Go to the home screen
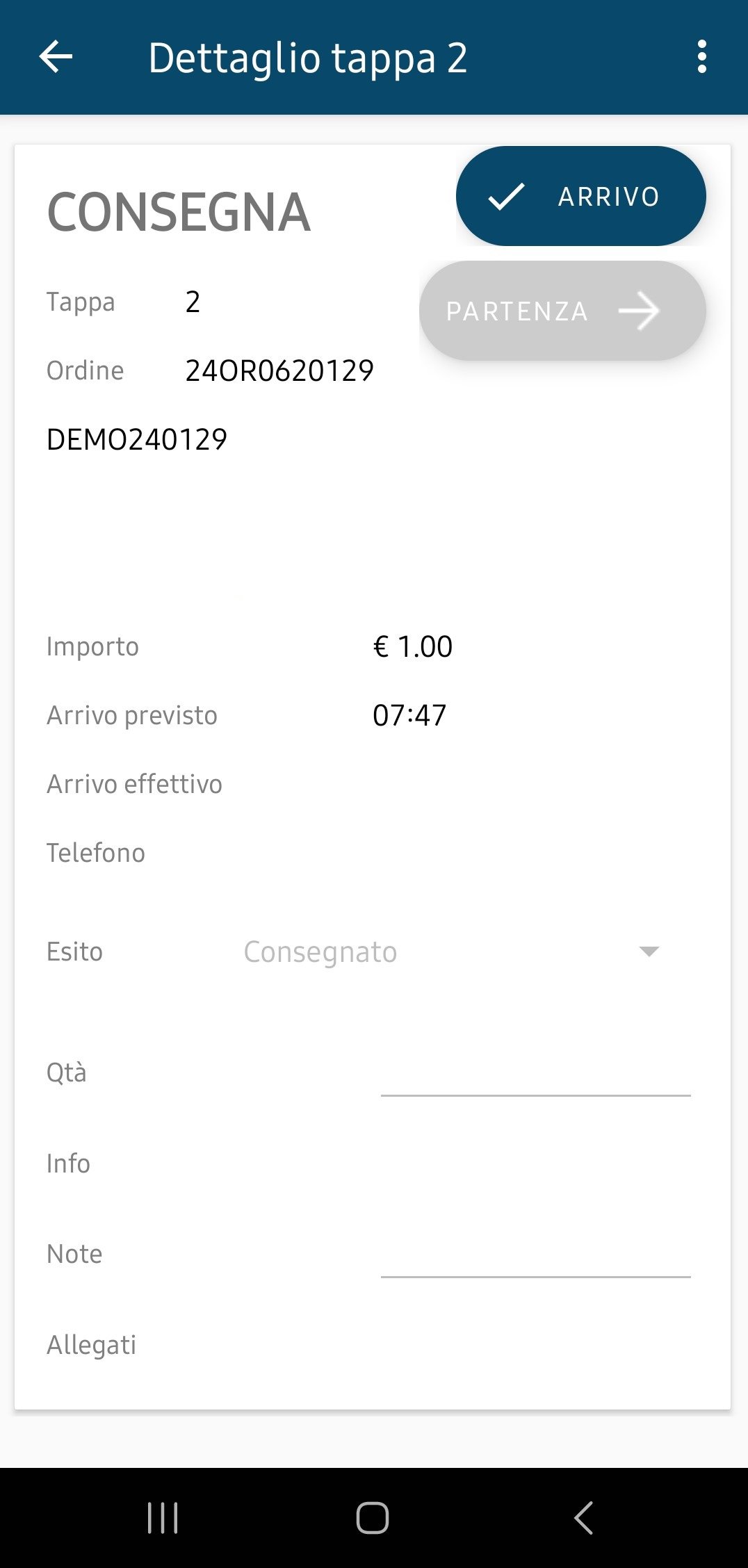The width and height of the screenshot is (748, 1568). point(373,1517)
